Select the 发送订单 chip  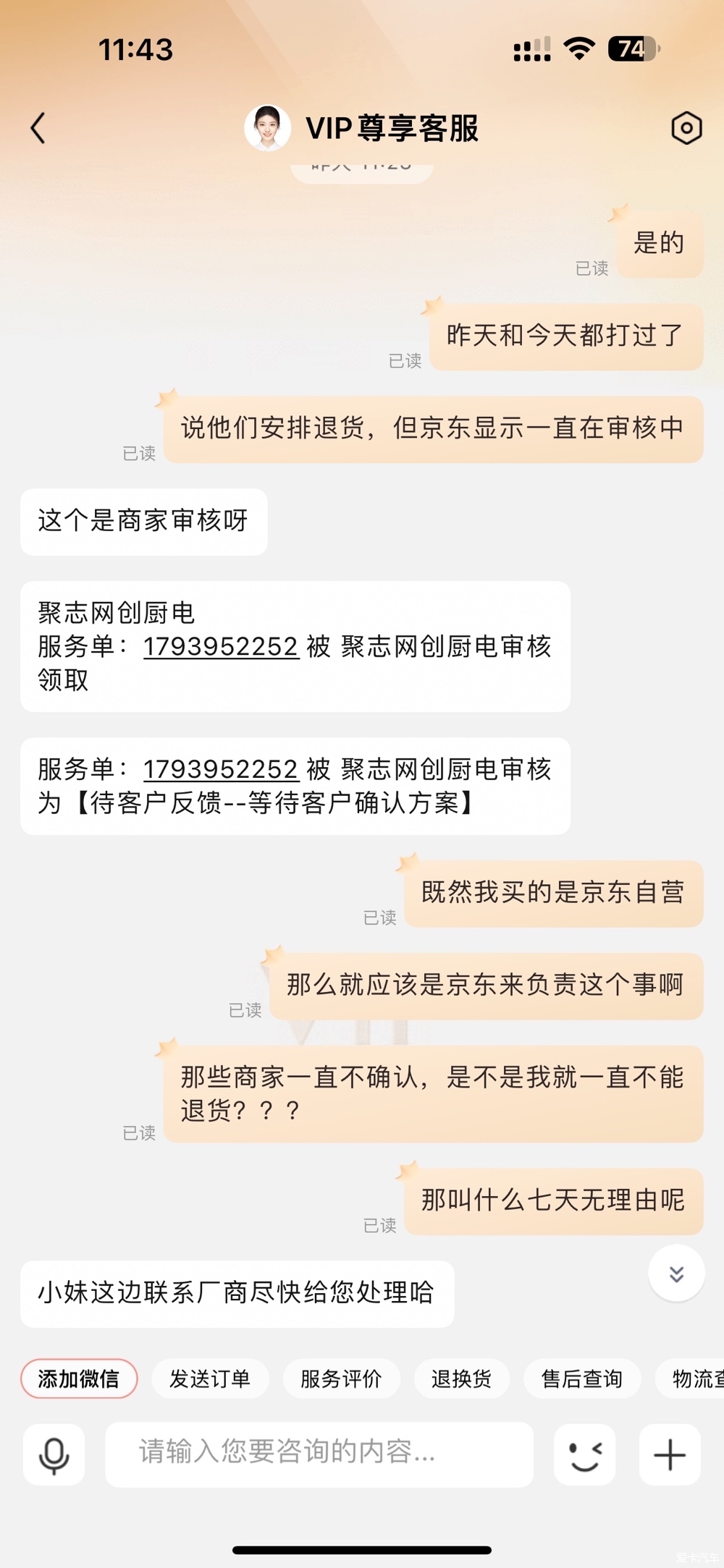(x=210, y=1378)
